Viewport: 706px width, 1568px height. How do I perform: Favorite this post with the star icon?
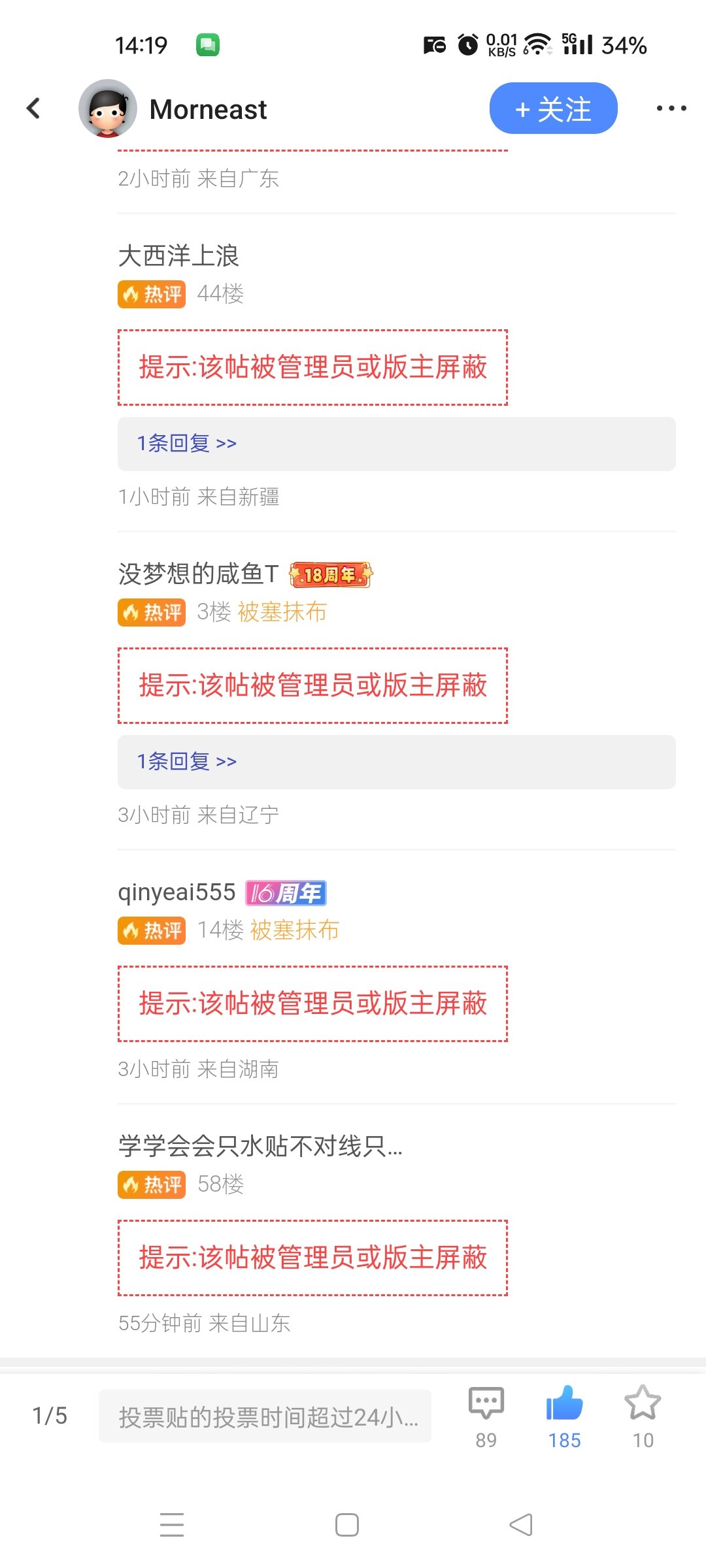point(643,1416)
